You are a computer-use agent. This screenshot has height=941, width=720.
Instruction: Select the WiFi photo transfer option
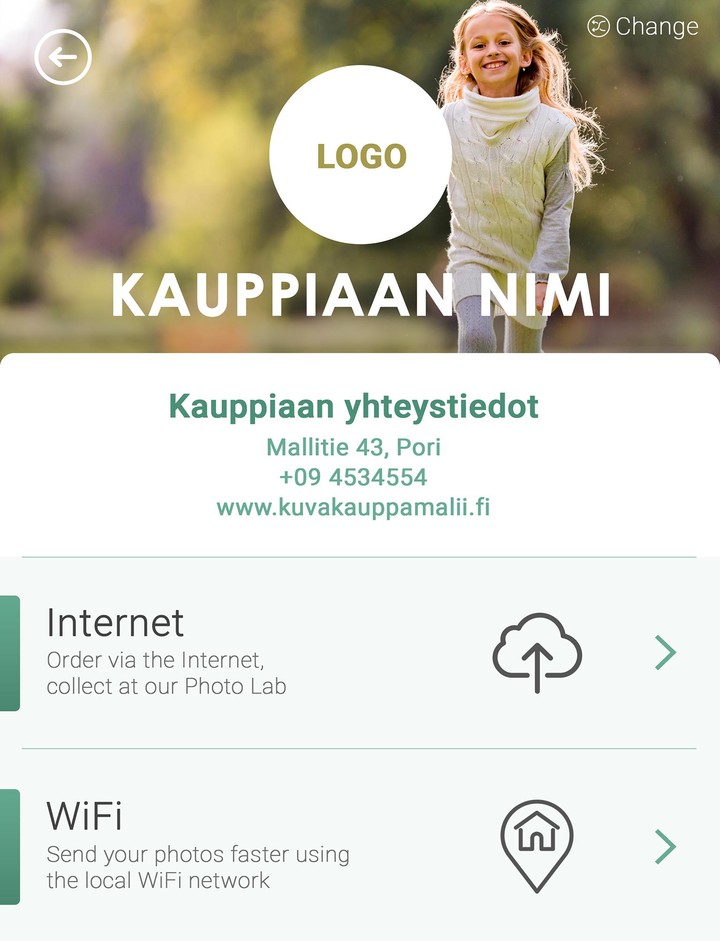coord(360,847)
